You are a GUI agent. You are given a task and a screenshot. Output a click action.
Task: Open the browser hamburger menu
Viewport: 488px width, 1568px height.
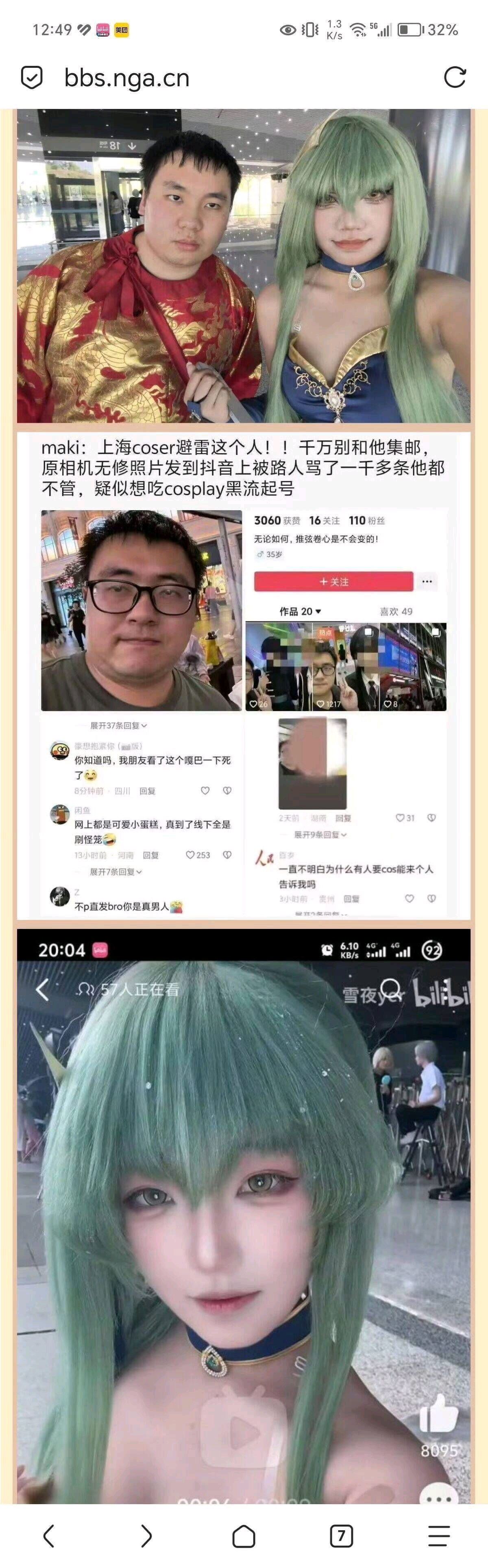[x=439, y=1535]
